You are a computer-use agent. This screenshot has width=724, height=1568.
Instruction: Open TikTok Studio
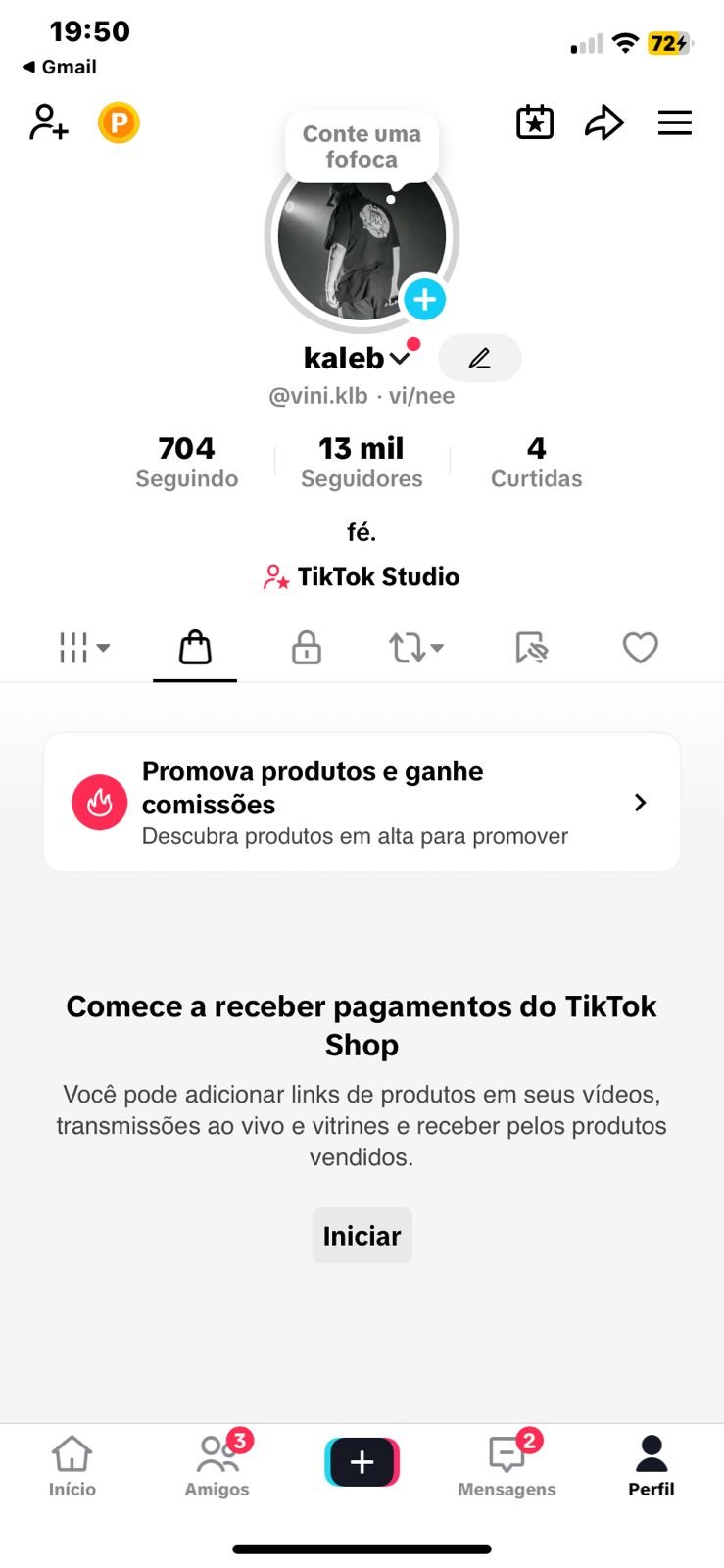pyautogui.click(x=362, y=577)
